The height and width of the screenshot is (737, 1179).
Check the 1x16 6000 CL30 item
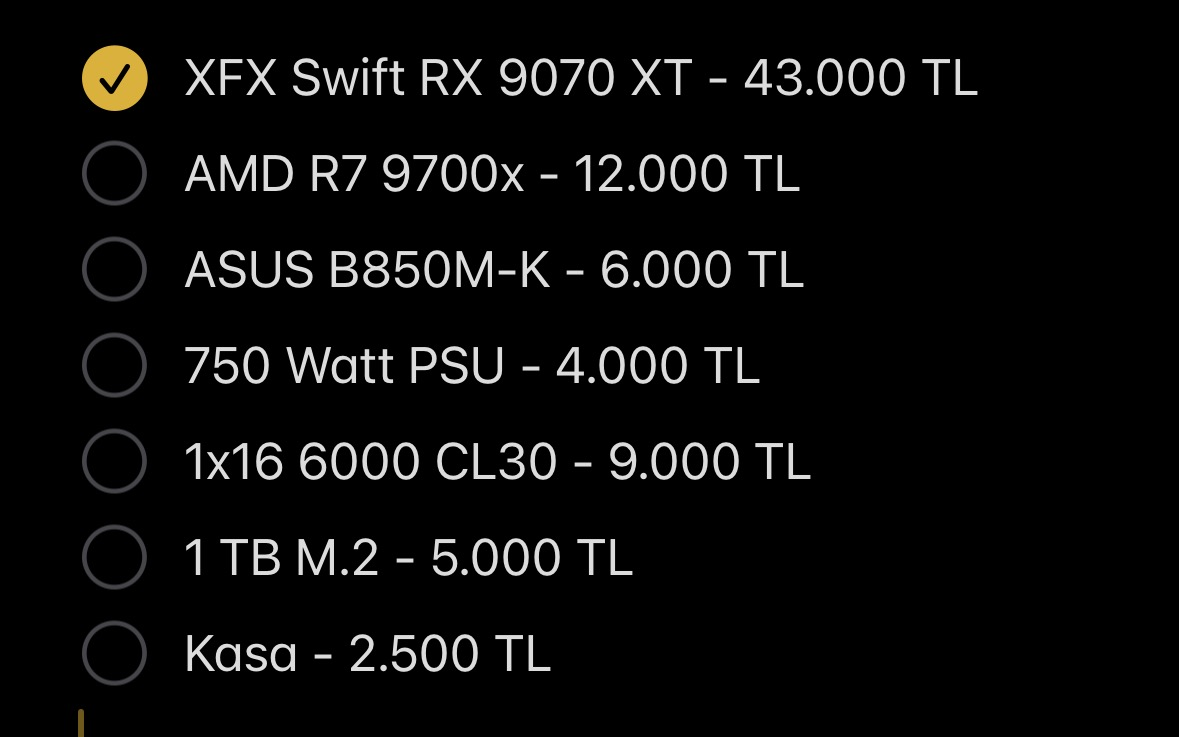pyautogui.click(x=114, y=461)
